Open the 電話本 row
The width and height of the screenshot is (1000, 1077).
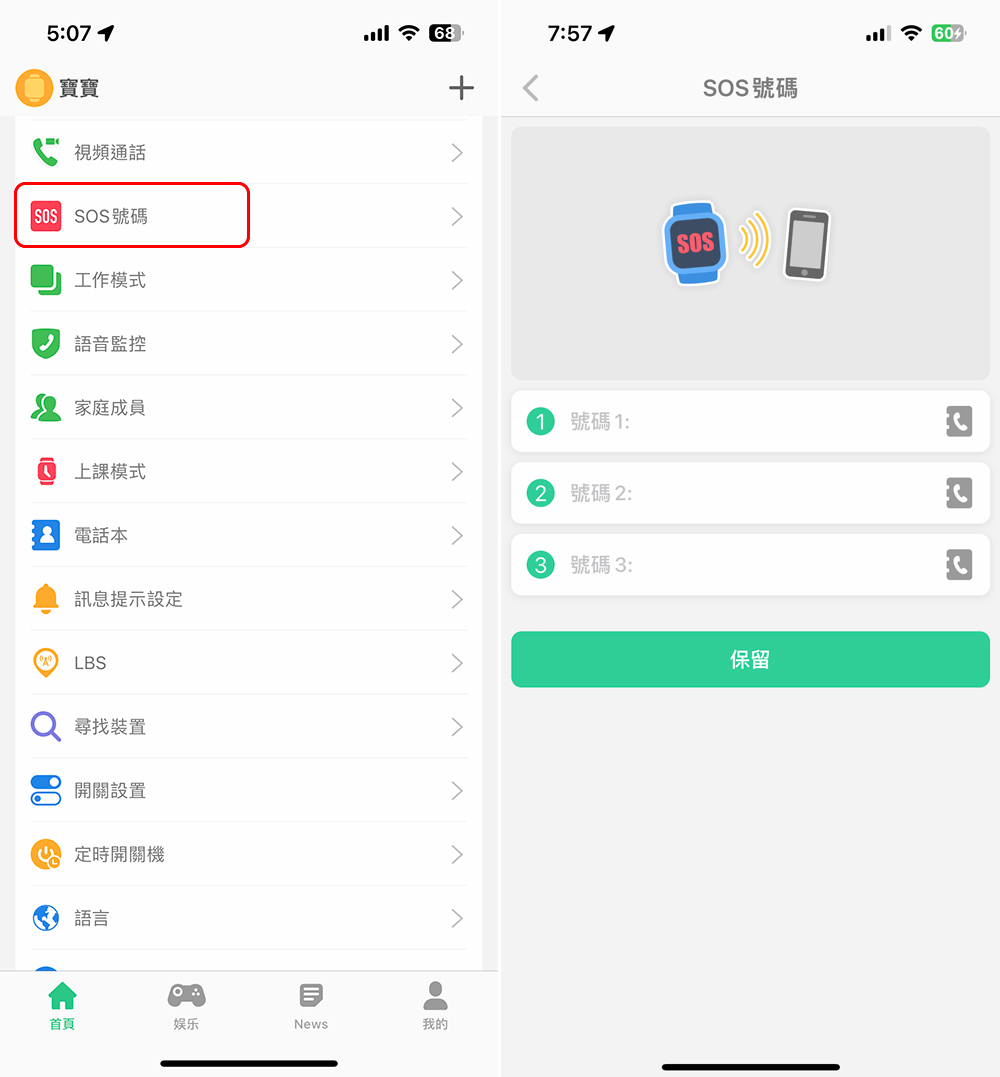[248, 535]
